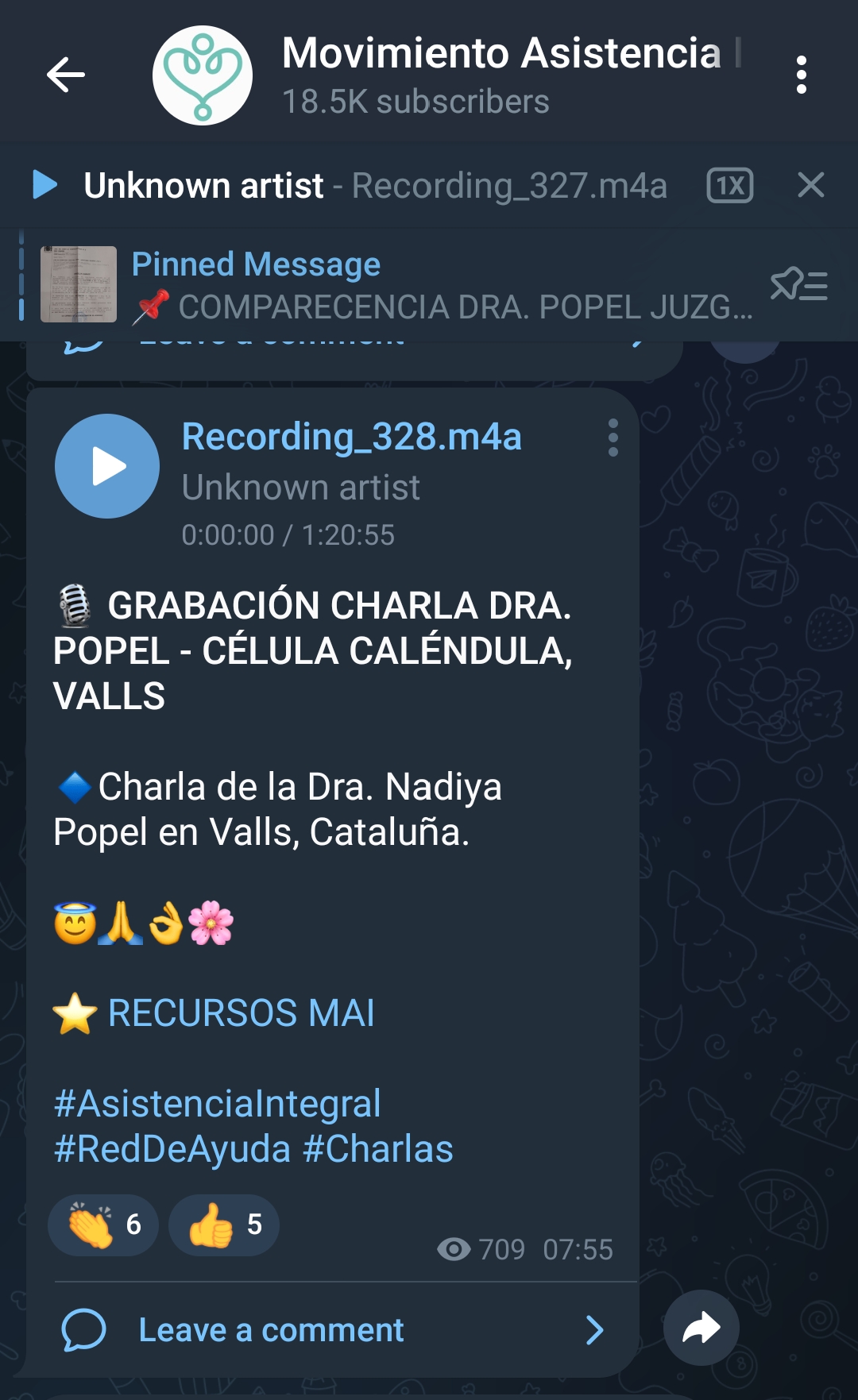Tap the #AsistenciaIntegral hashtag
The image size is (858, 1400).
pos(218,1104)
